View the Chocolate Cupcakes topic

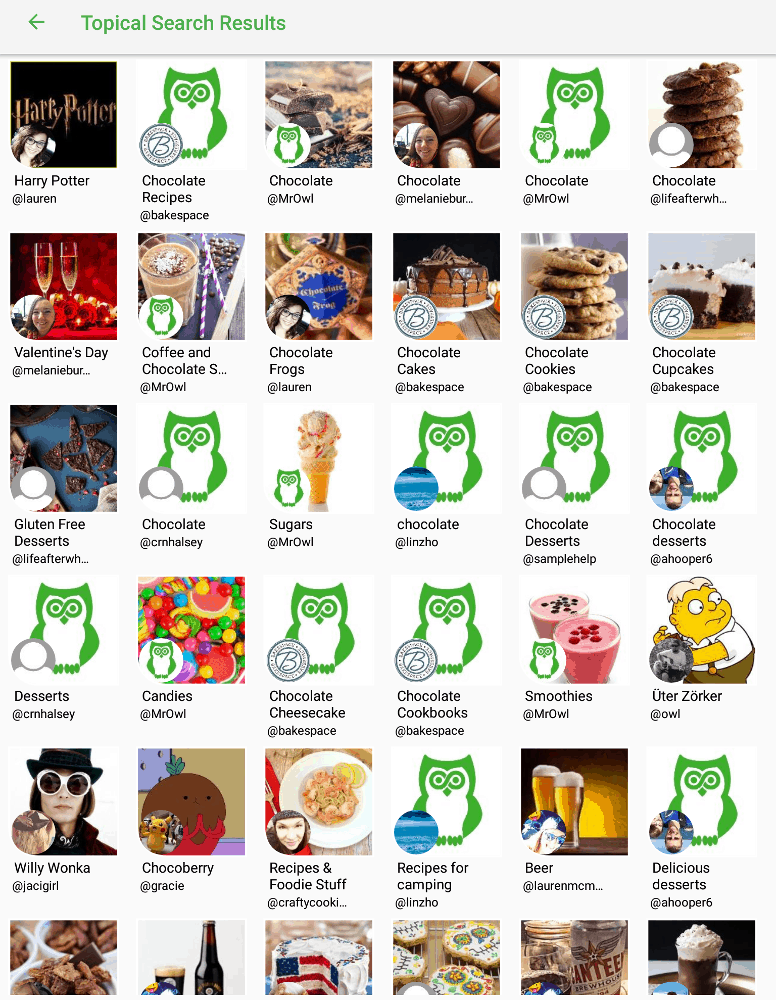coord(701,287)
